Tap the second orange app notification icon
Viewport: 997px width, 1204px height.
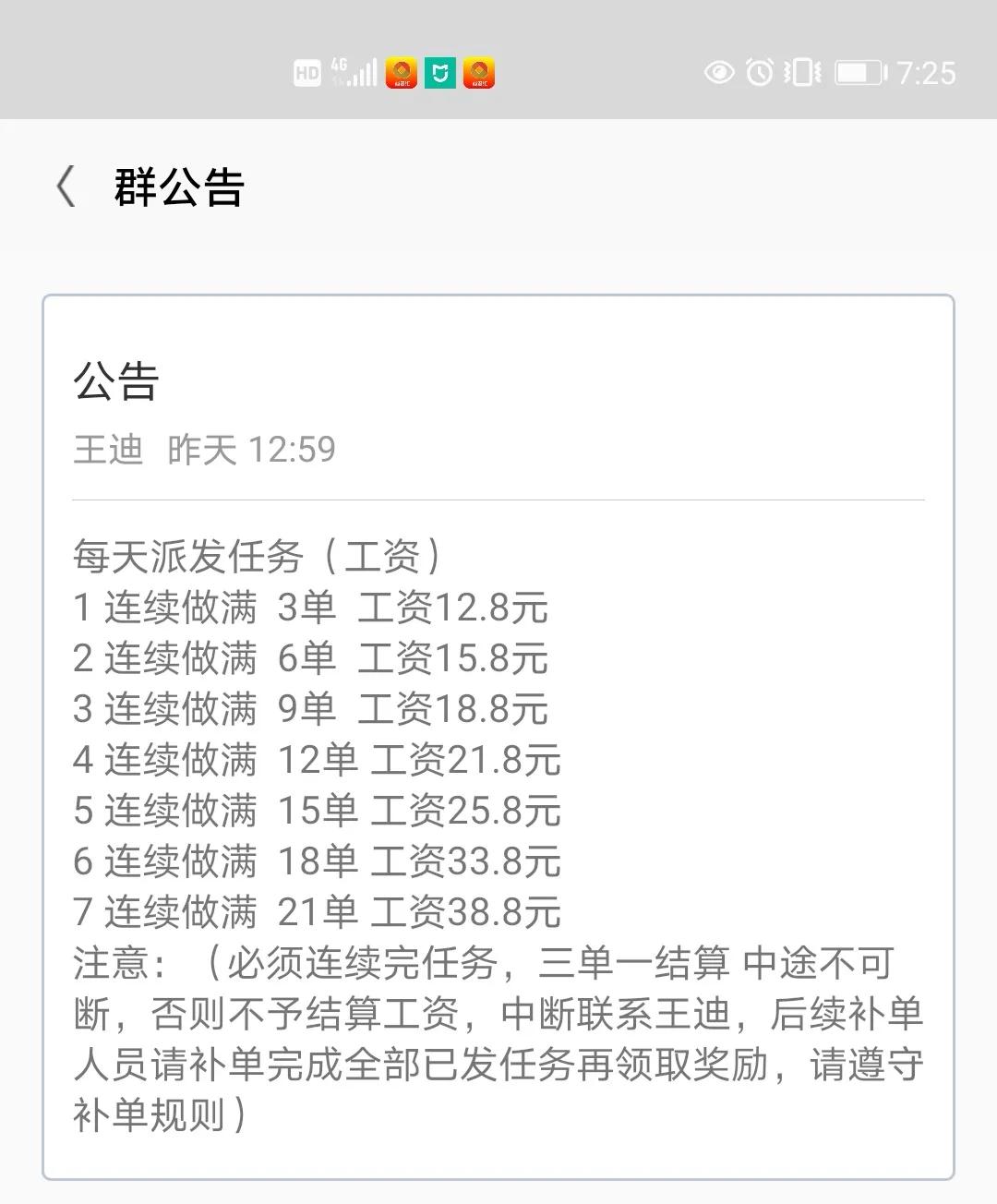click(478, 73)
